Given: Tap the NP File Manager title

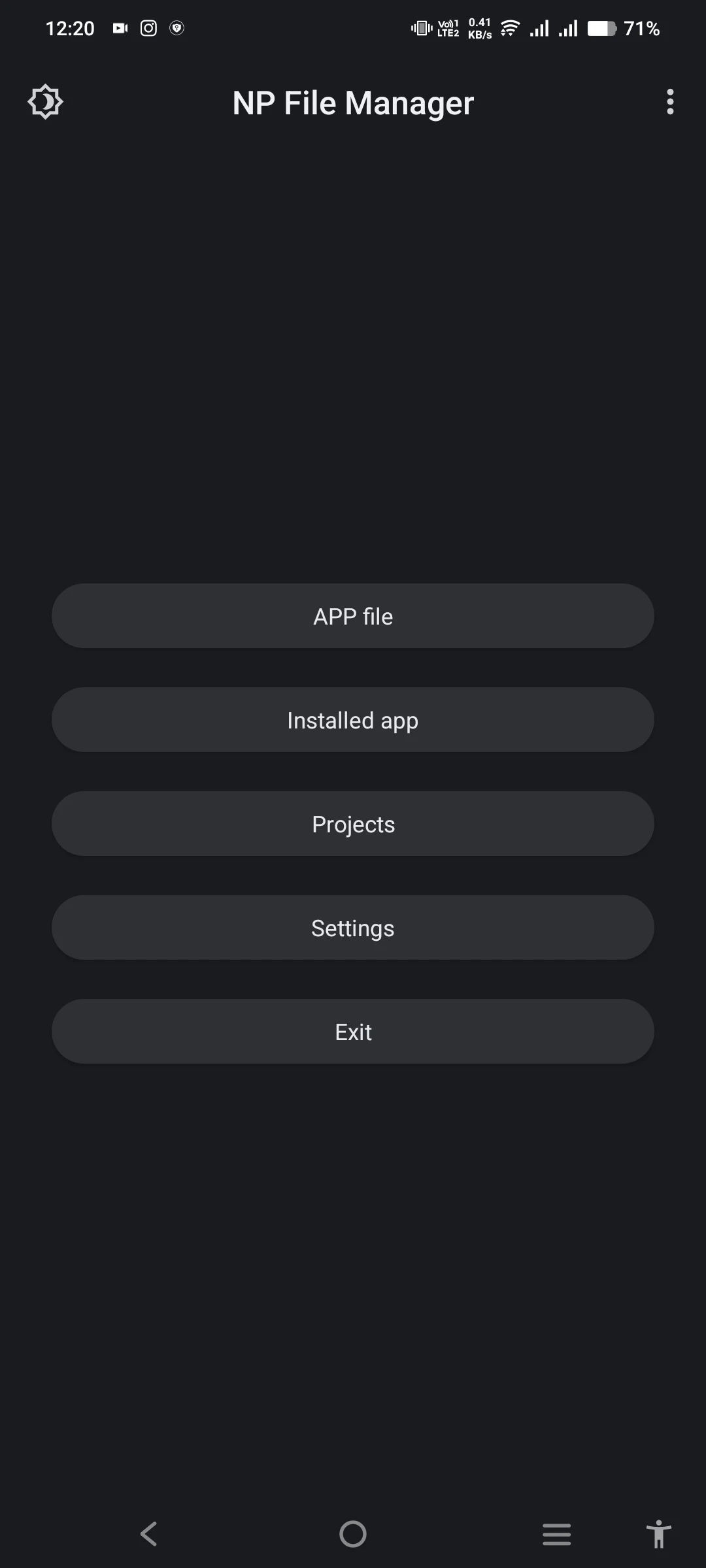Looking at the screenshot, I should tap(354, 103).
